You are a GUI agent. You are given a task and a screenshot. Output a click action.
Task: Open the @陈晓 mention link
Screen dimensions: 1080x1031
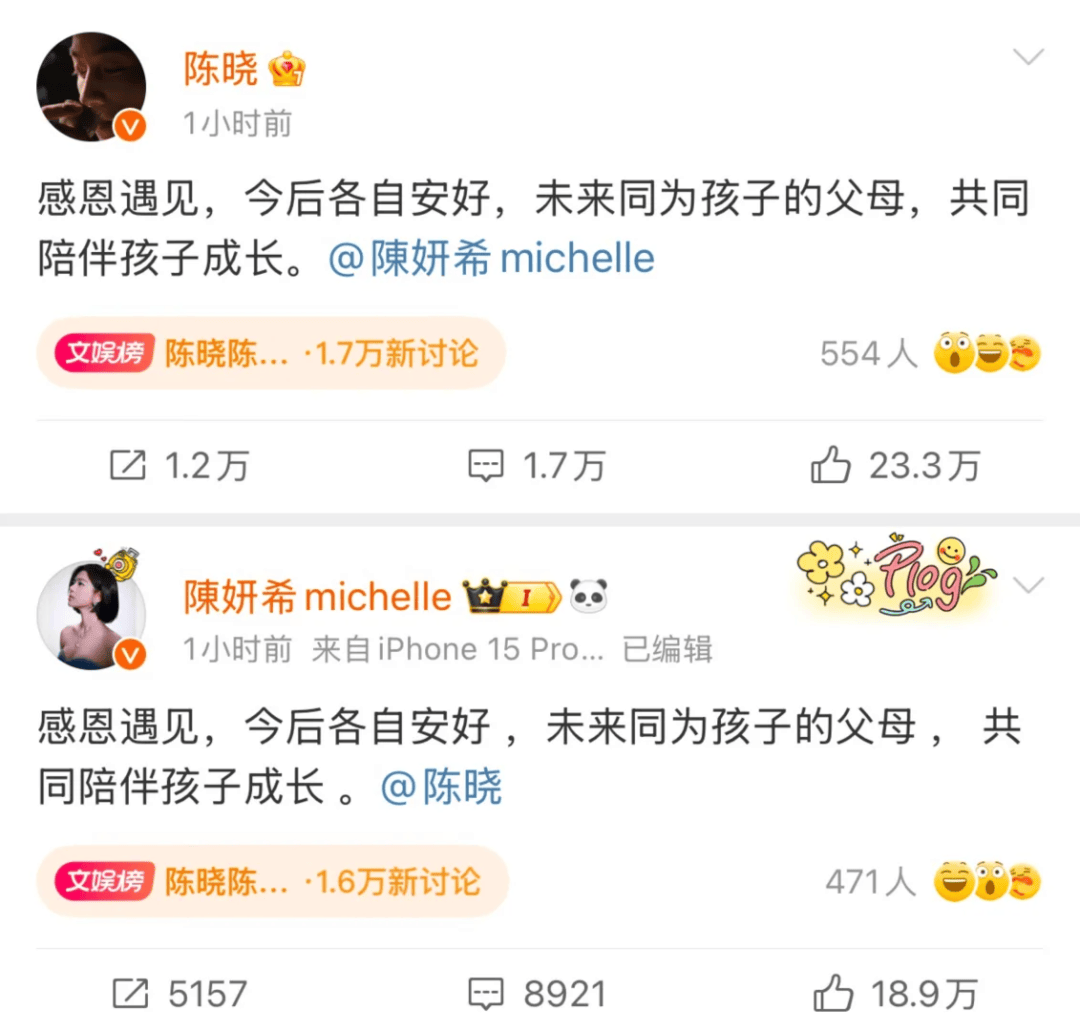(442, 788)
